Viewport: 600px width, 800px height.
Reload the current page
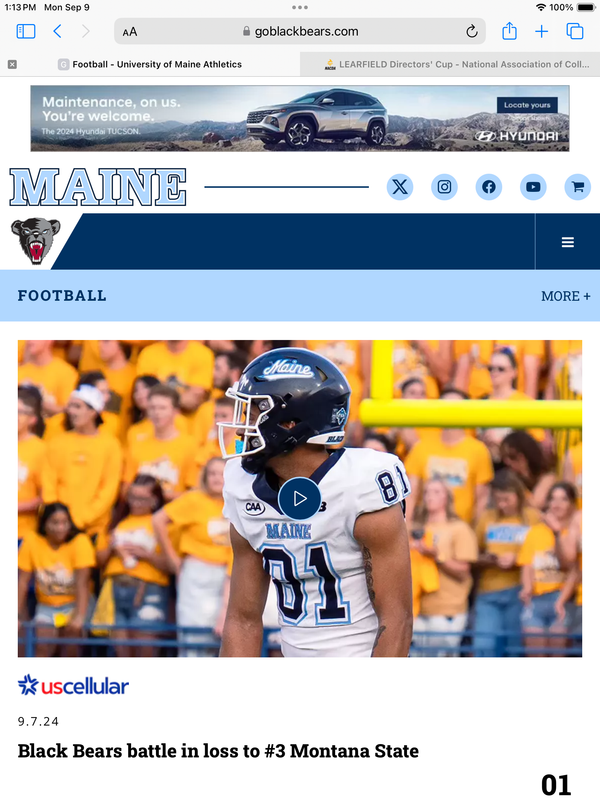(x=472, y=31)
